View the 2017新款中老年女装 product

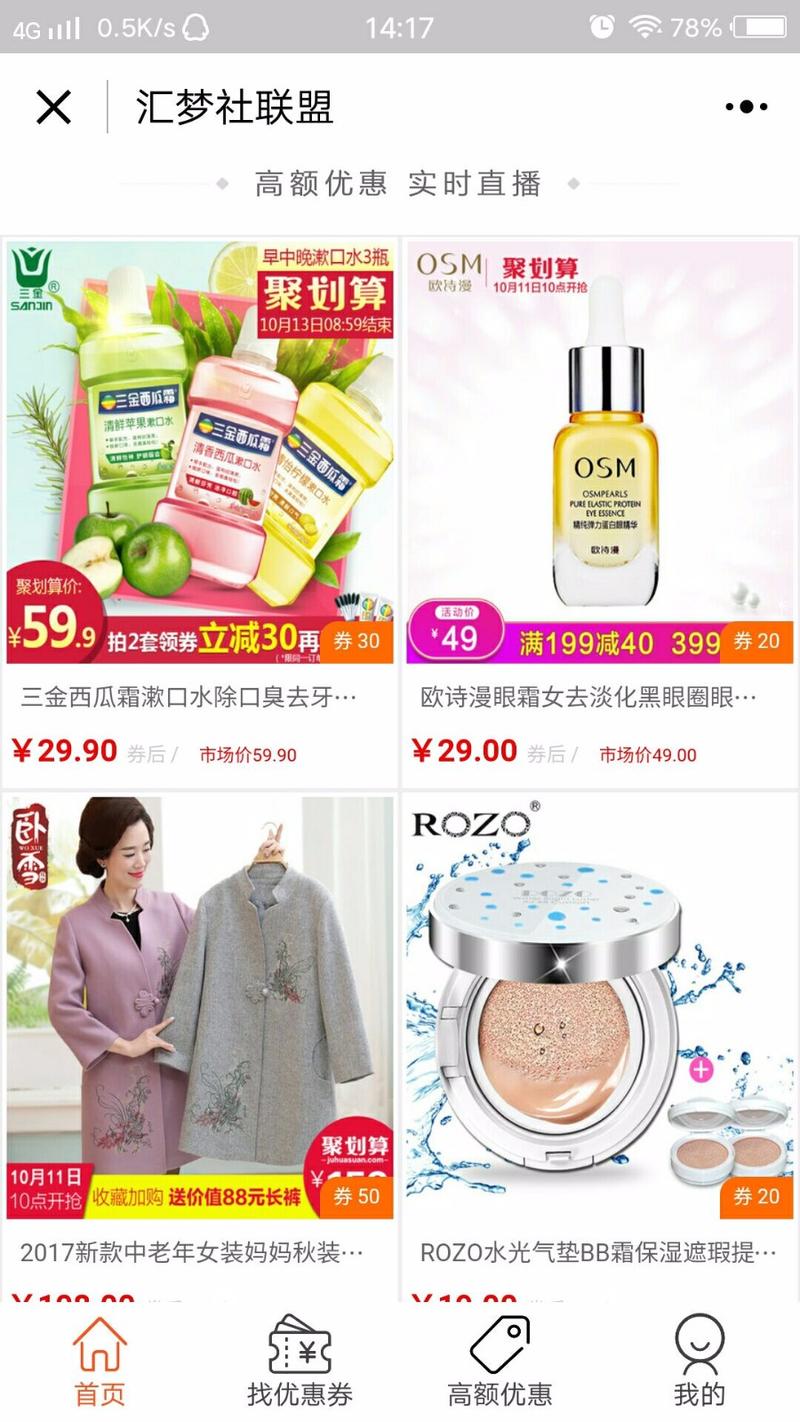click(x=200, y=1008)
